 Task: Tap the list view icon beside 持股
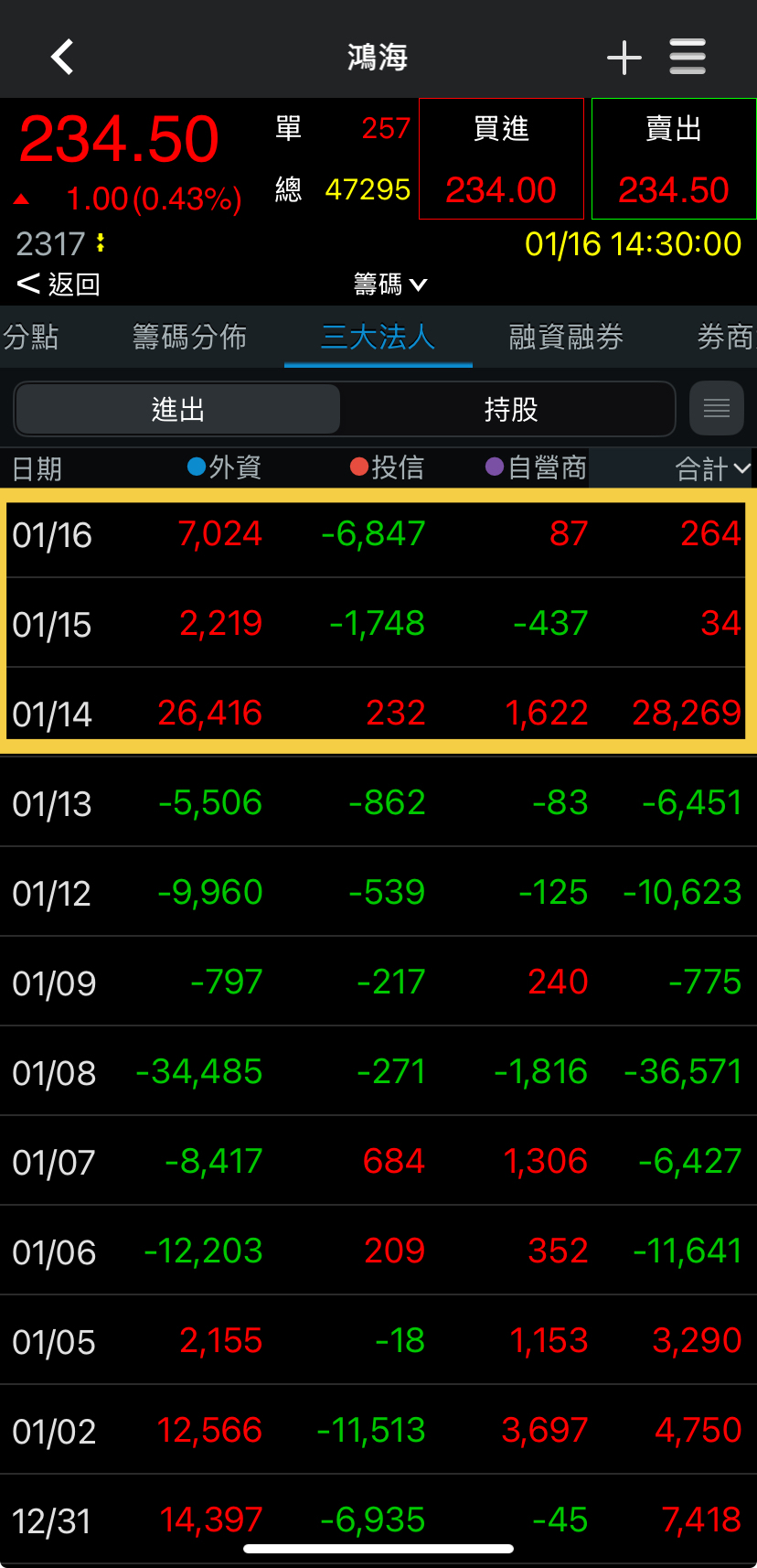pos(716,409)
